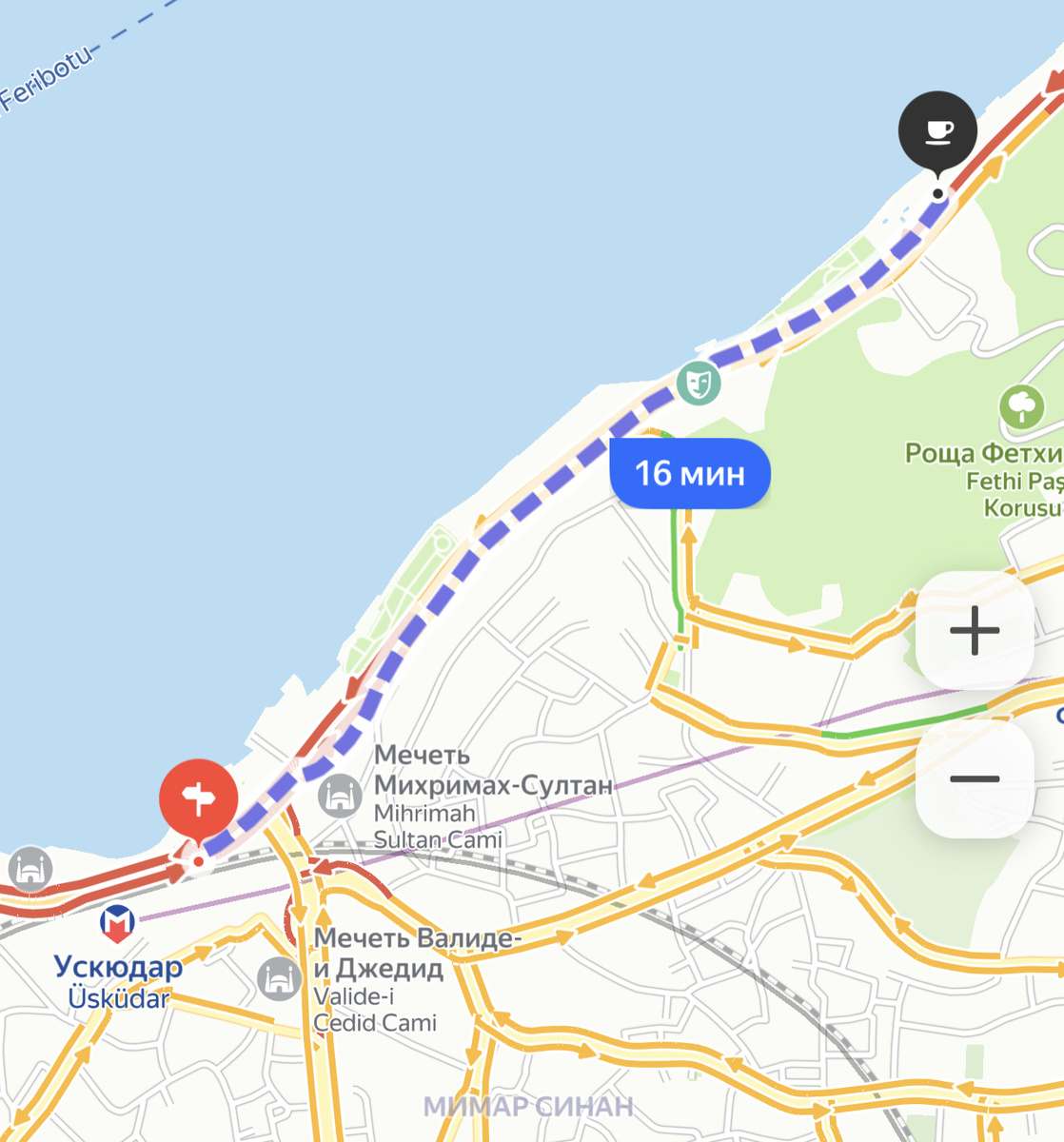Open Мечеть Михримах-Султан mosque marker
The width and height of the screenshot is (1064, 1142).
tap(340, 796)
